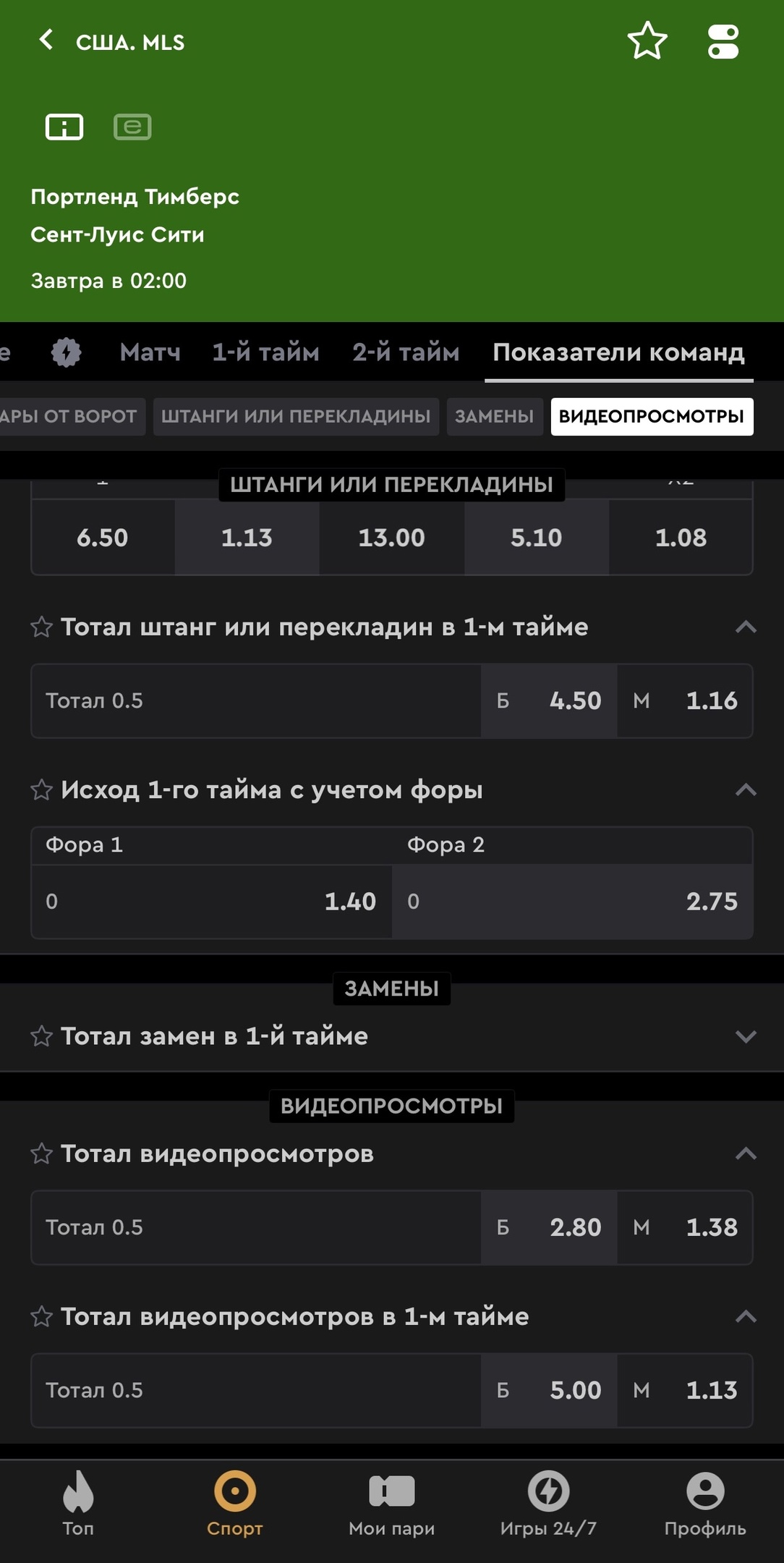Bet on odds 6.50
The height and width of the screenshot is (1563, 784).
pos(103,538)
